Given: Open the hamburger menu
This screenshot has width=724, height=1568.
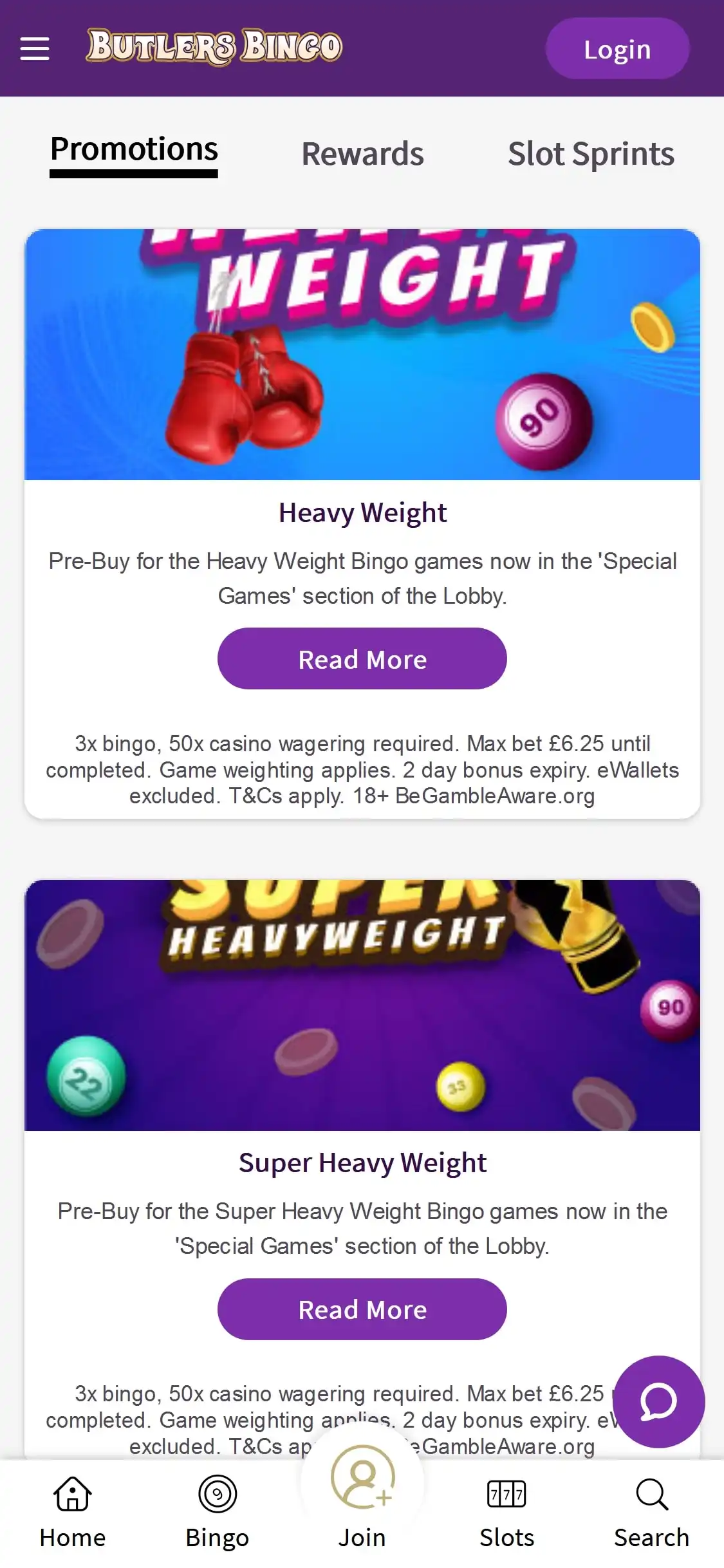Looking at the screenshot, I should (35, 48).
